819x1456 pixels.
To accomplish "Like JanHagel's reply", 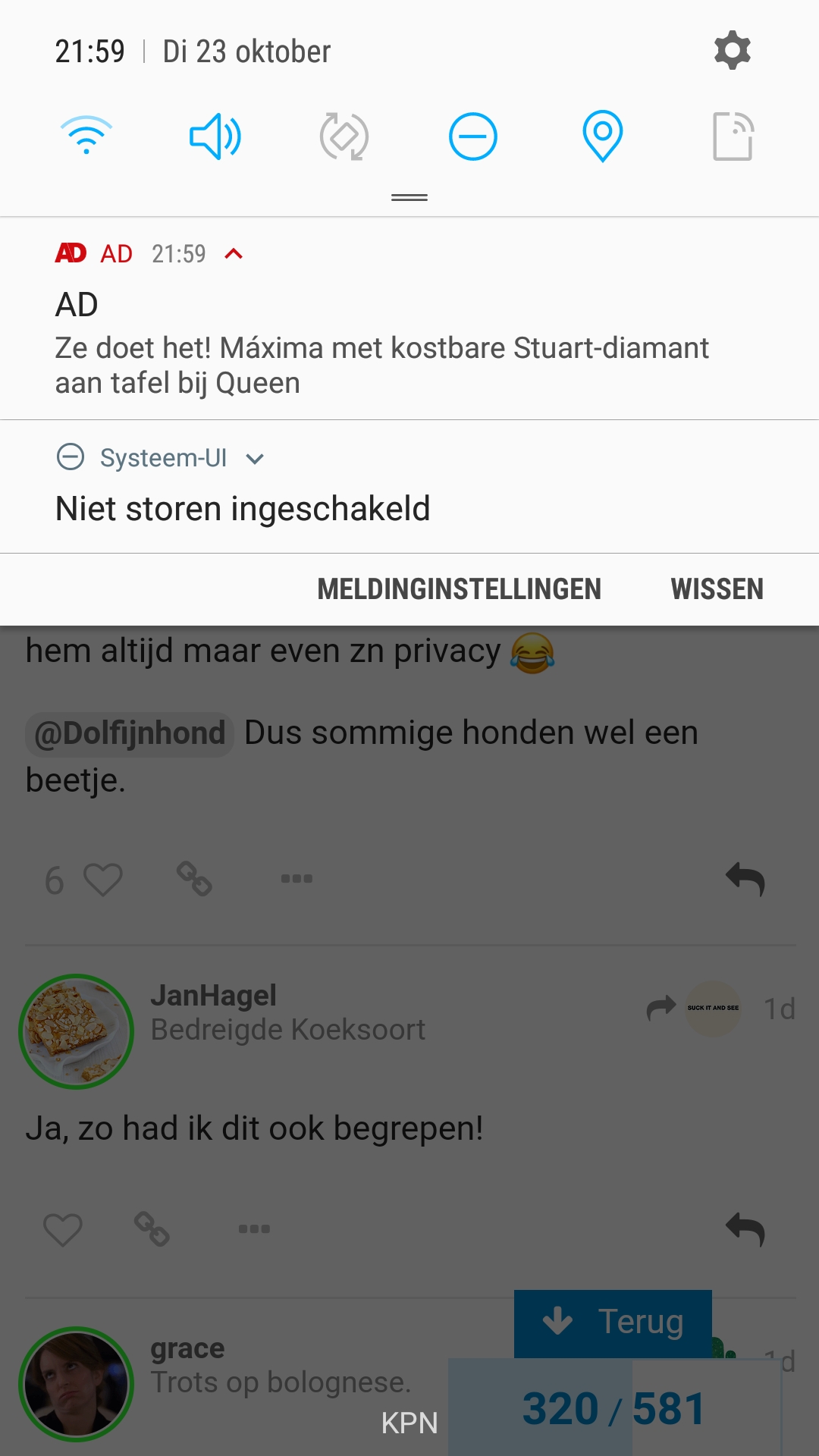I will (63, 1229).
